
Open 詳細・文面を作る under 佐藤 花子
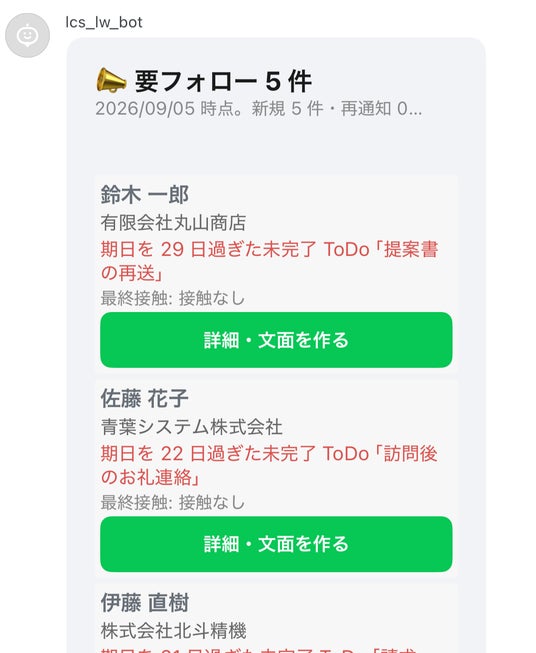276,544
